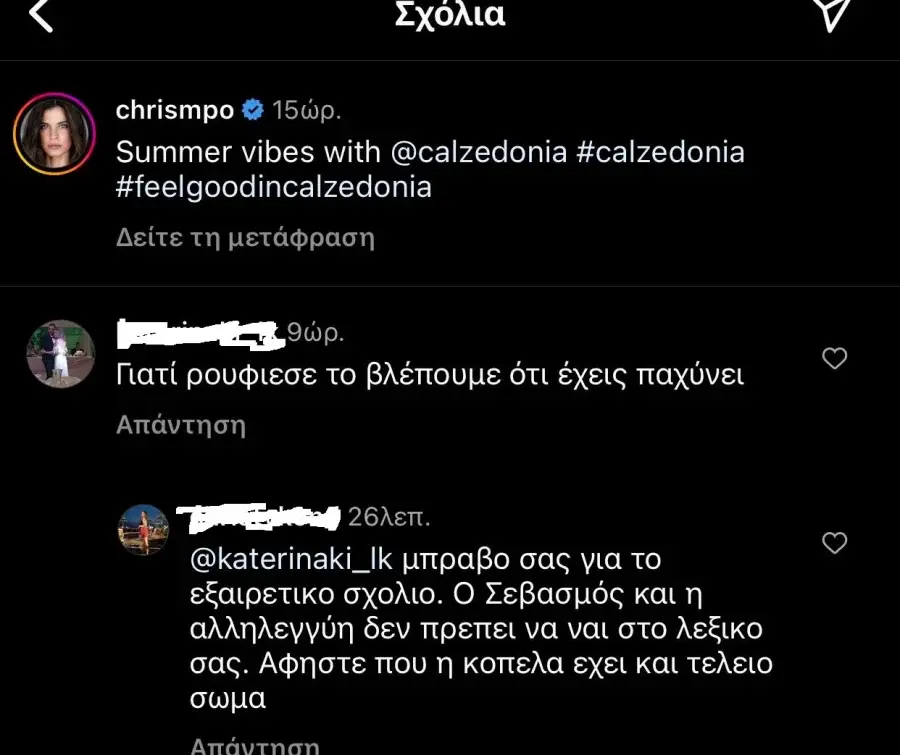The image size is (900, 755).
Task: Like the comment posted 9ώρ. ago
Action: pyautogui.click(x=833, y=358)
